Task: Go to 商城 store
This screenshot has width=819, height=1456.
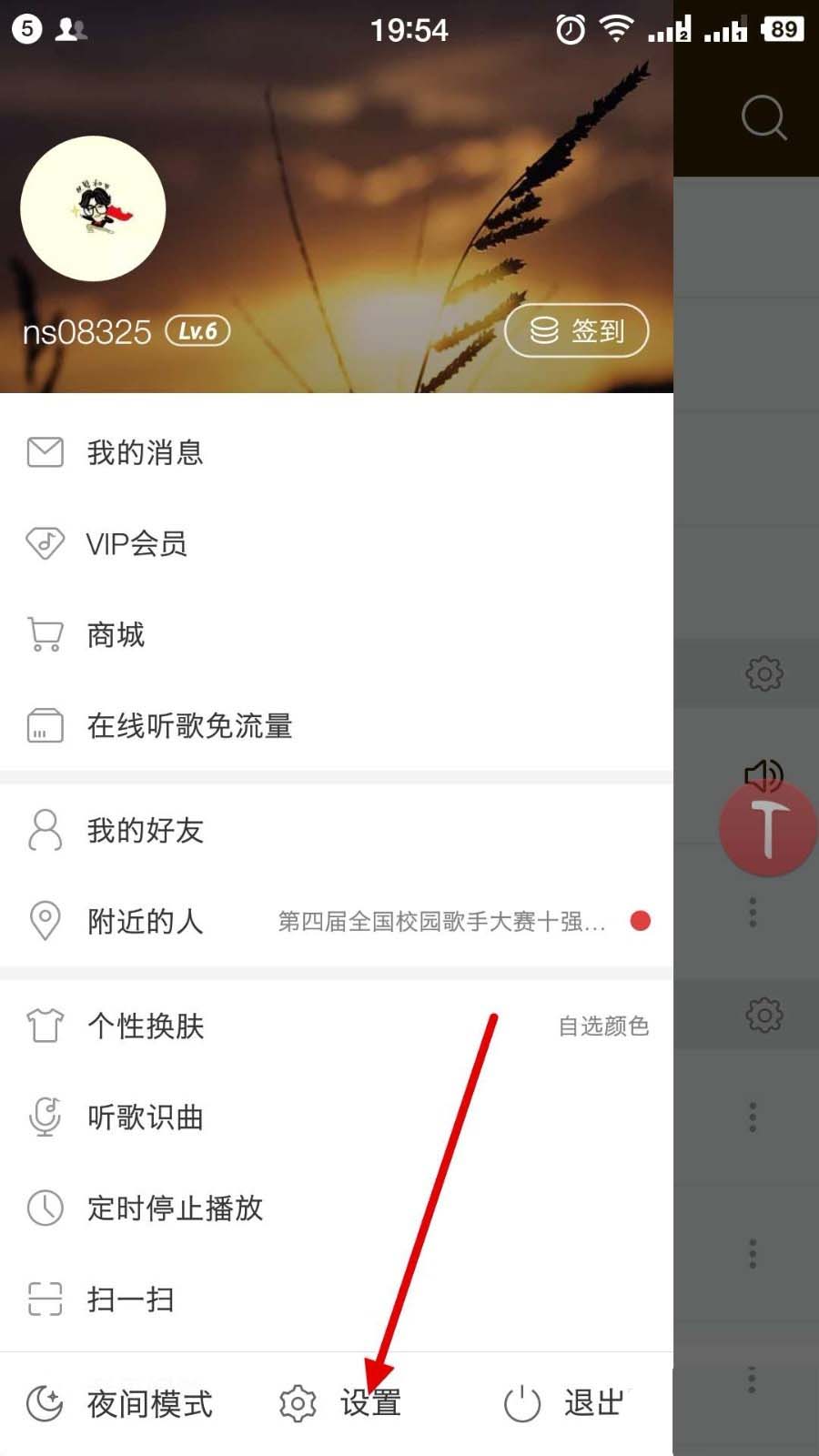Action: tap(116, 634)
